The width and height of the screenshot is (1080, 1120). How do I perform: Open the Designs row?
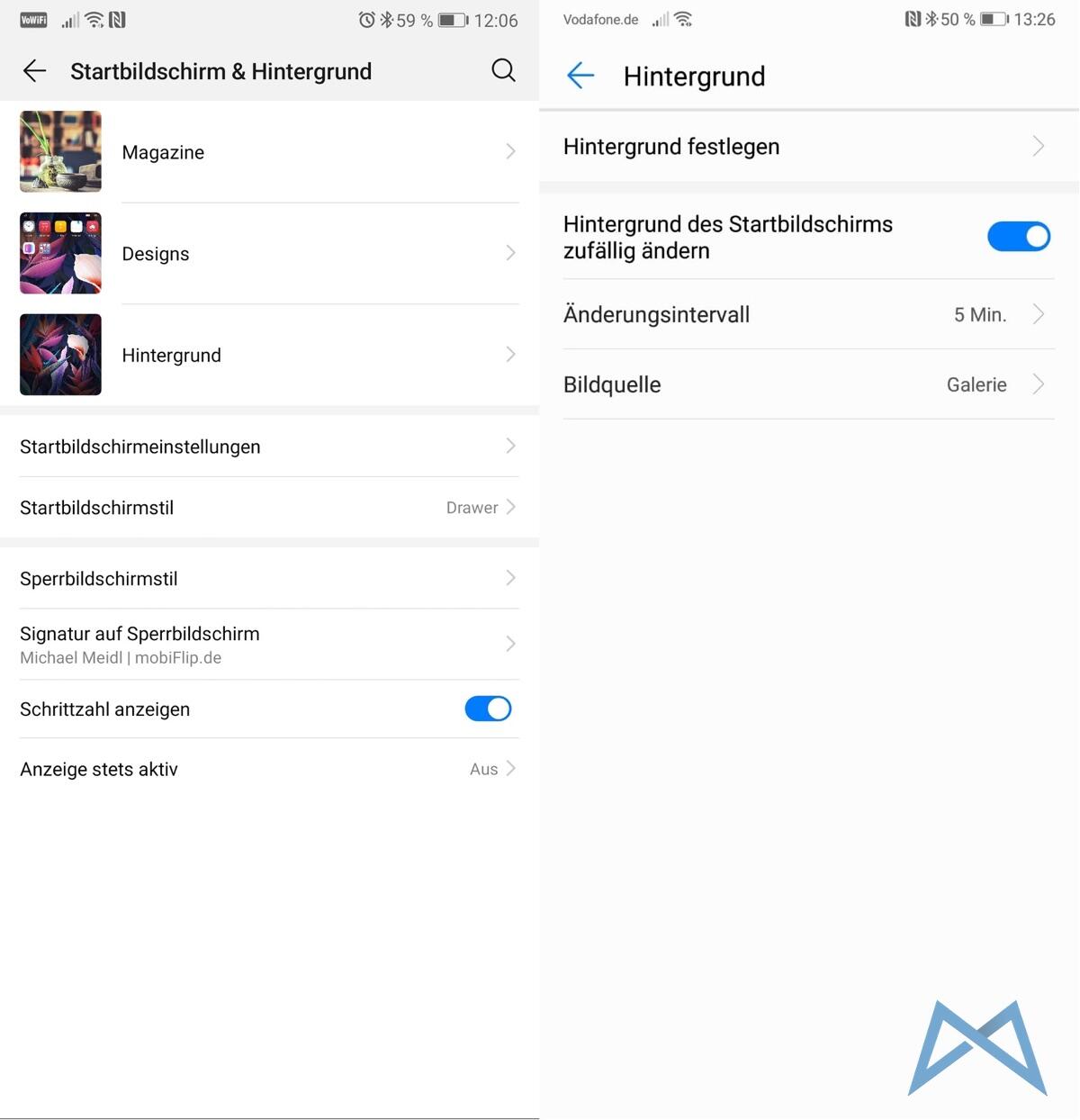[x=268, y=254]
